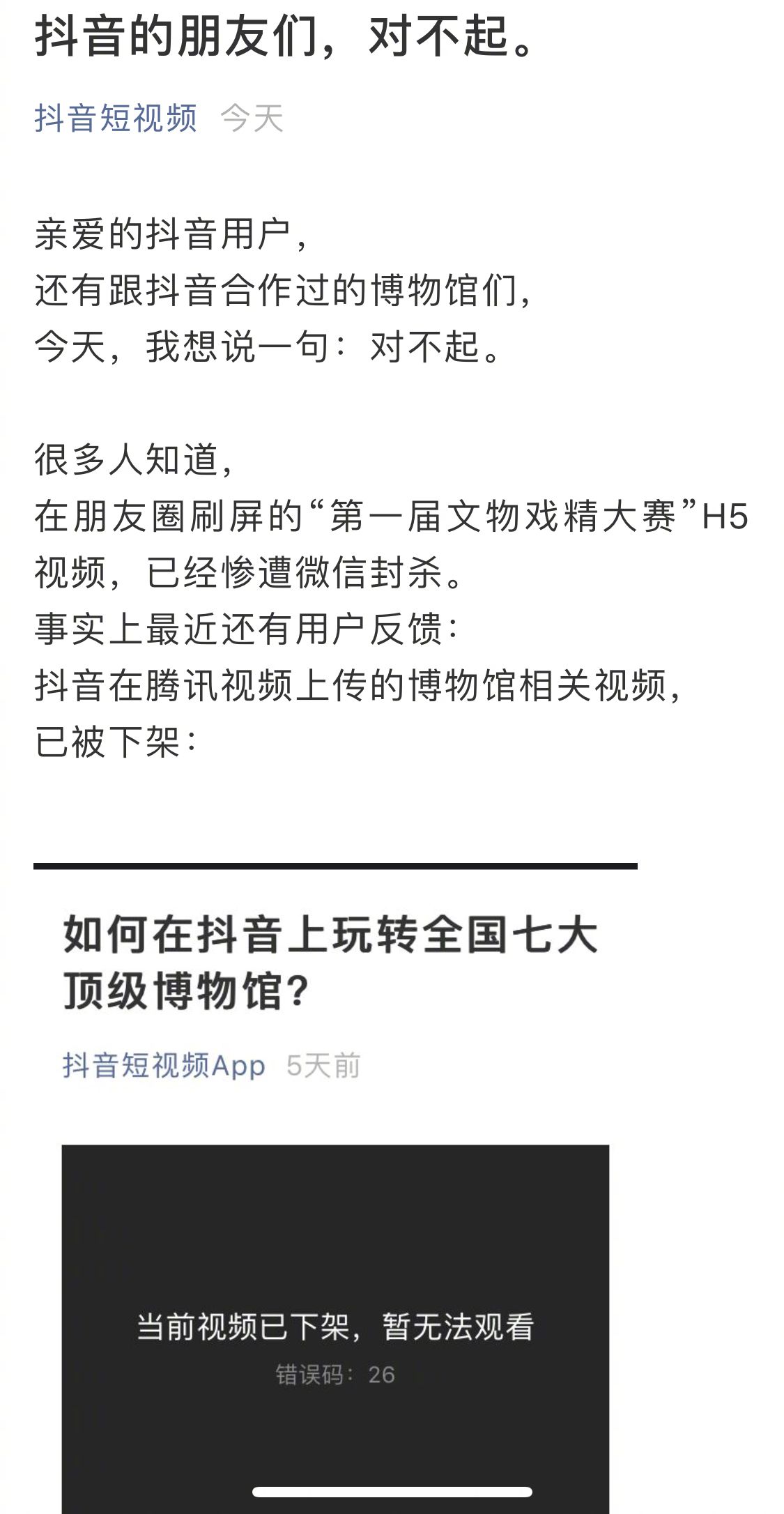Click the greeting line 亲爱的抖音用户

[174, 235]
